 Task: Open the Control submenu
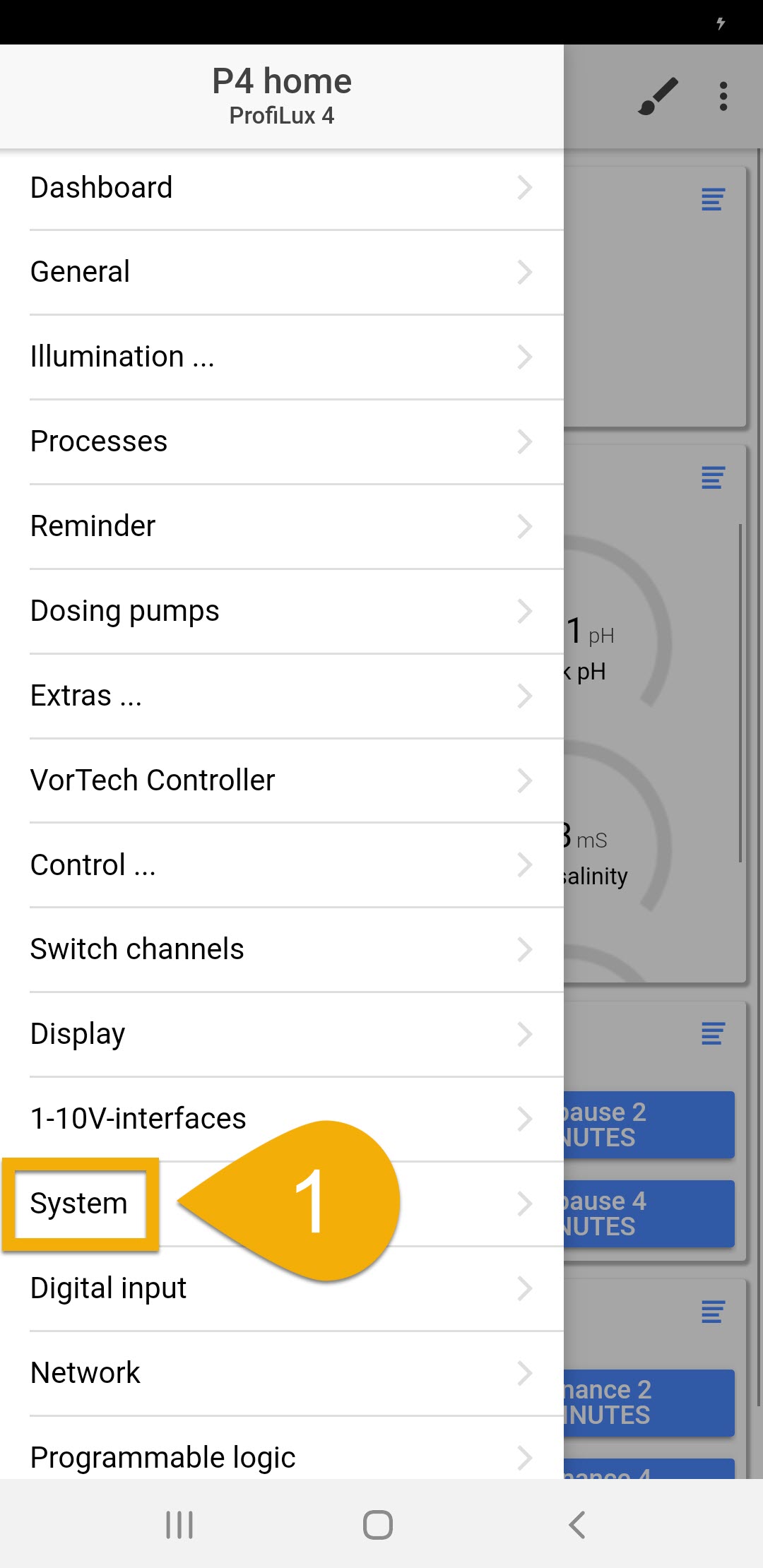click(x=282, y=865)
